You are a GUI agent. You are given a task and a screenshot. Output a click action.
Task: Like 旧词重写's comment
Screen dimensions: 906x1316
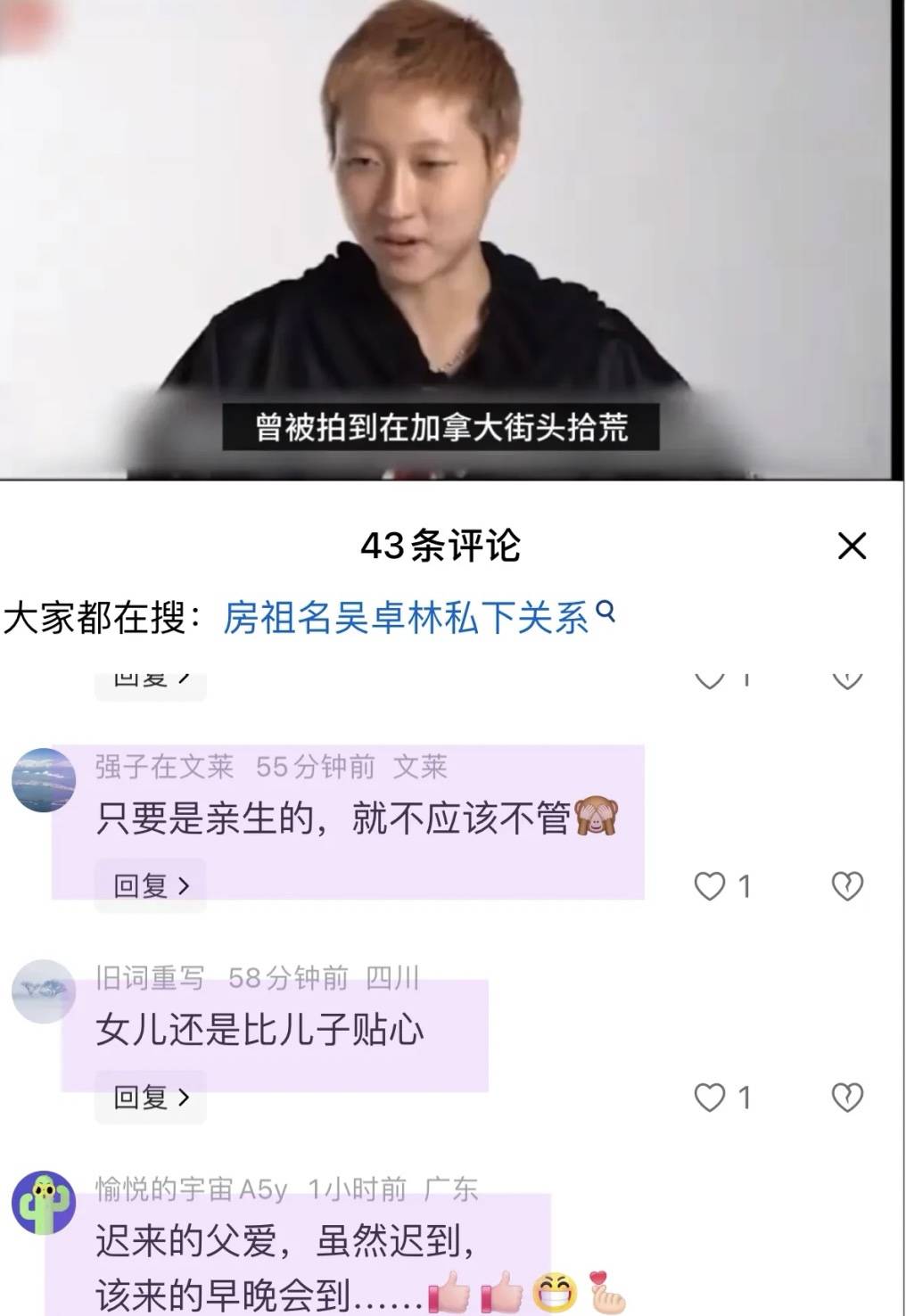pos(710,1098)
